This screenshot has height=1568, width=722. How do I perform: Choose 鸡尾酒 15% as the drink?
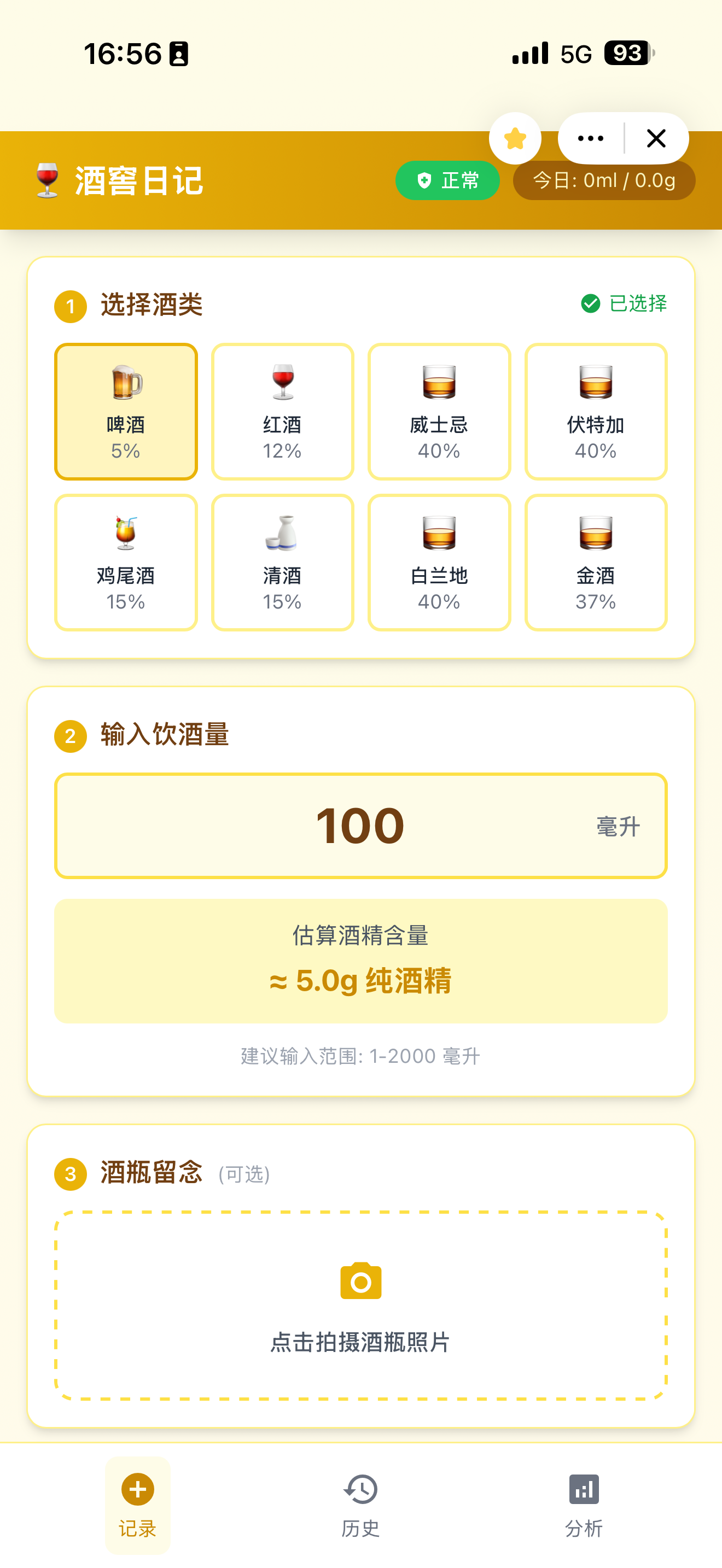click(126, 563)
